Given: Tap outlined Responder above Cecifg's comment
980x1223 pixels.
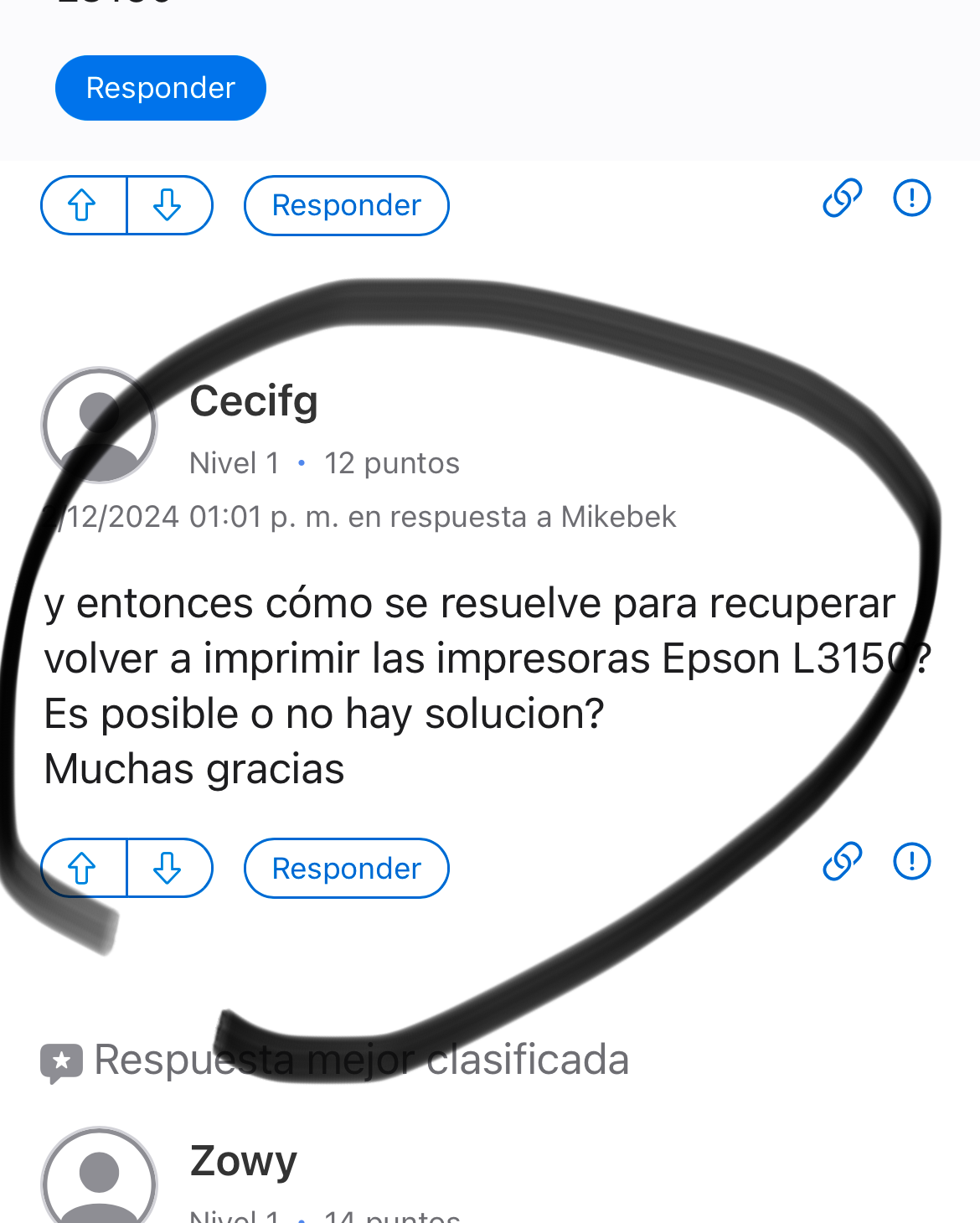Looking at the screenshot, I should (347, 205).
